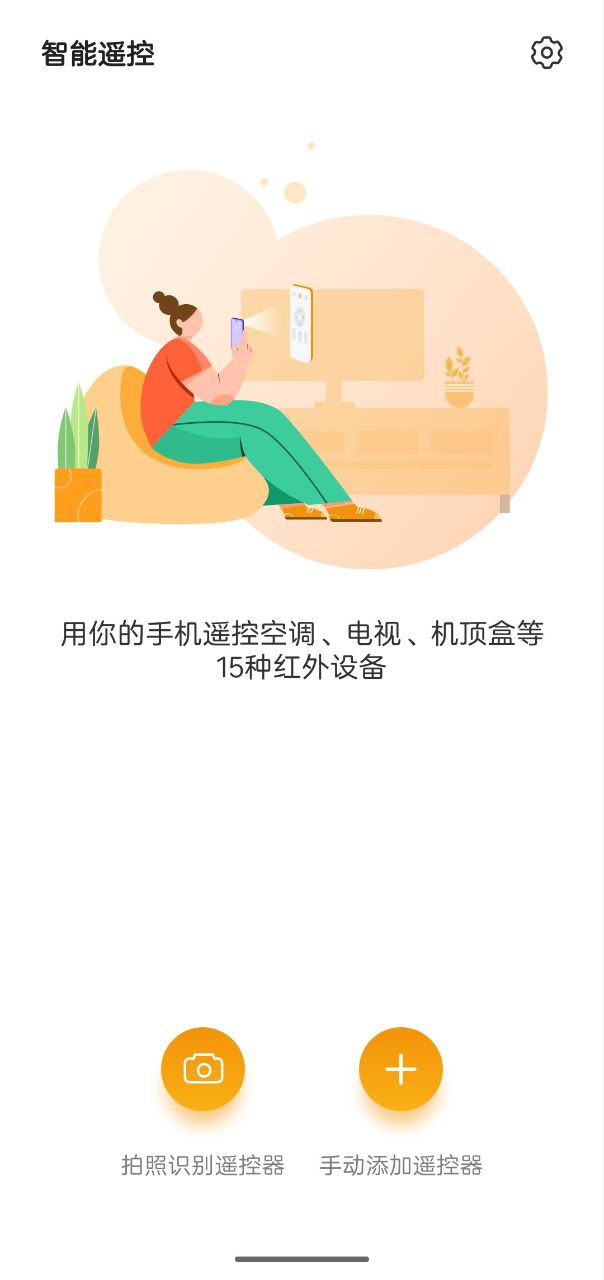The height and width of the screenshot is (1280, 604).
Task: Tap the camera button to identify remote
Action: [x=203, y=1069]
